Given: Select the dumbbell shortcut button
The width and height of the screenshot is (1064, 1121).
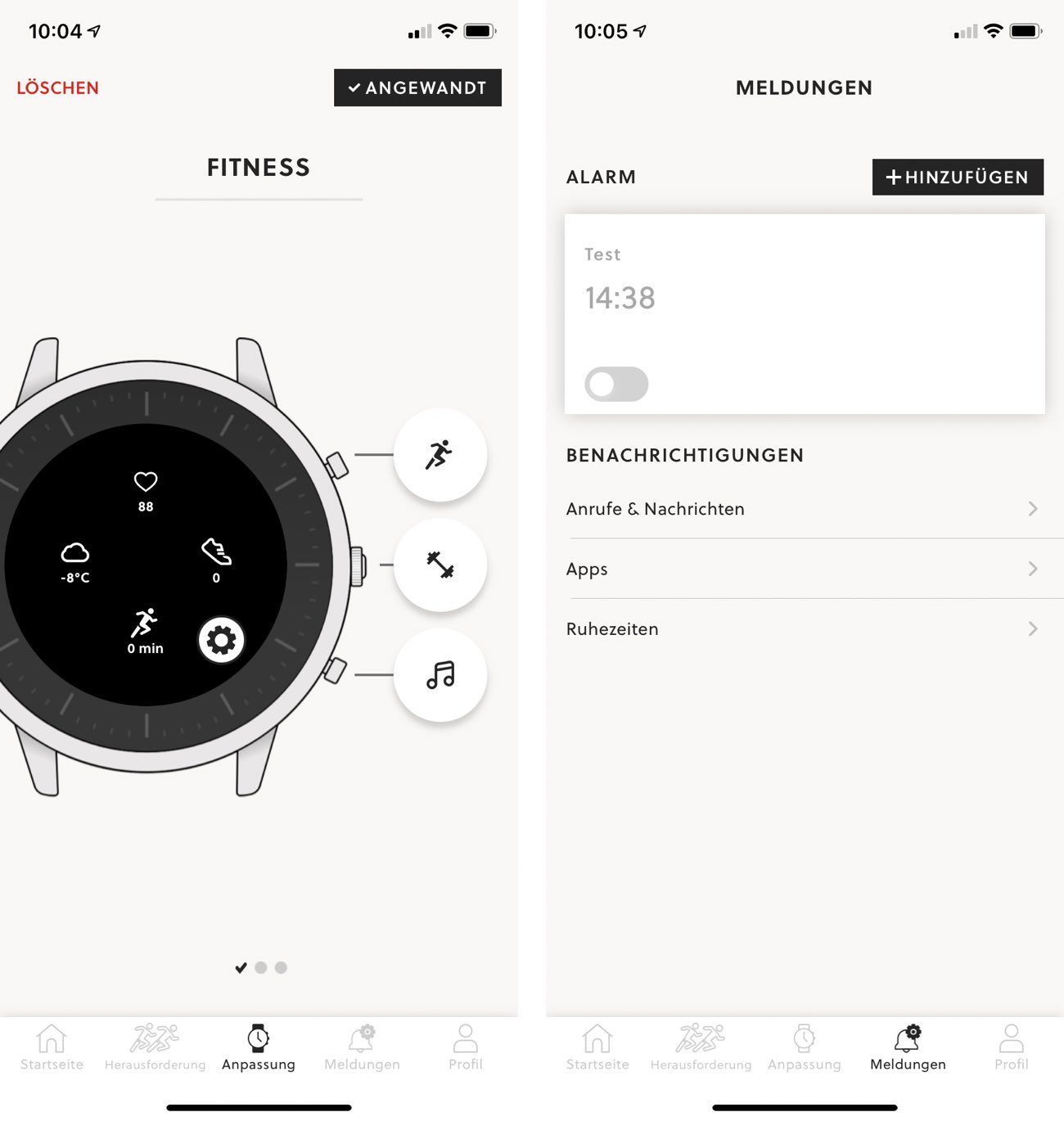Looking at the screenshot, I should coord(440,565).
